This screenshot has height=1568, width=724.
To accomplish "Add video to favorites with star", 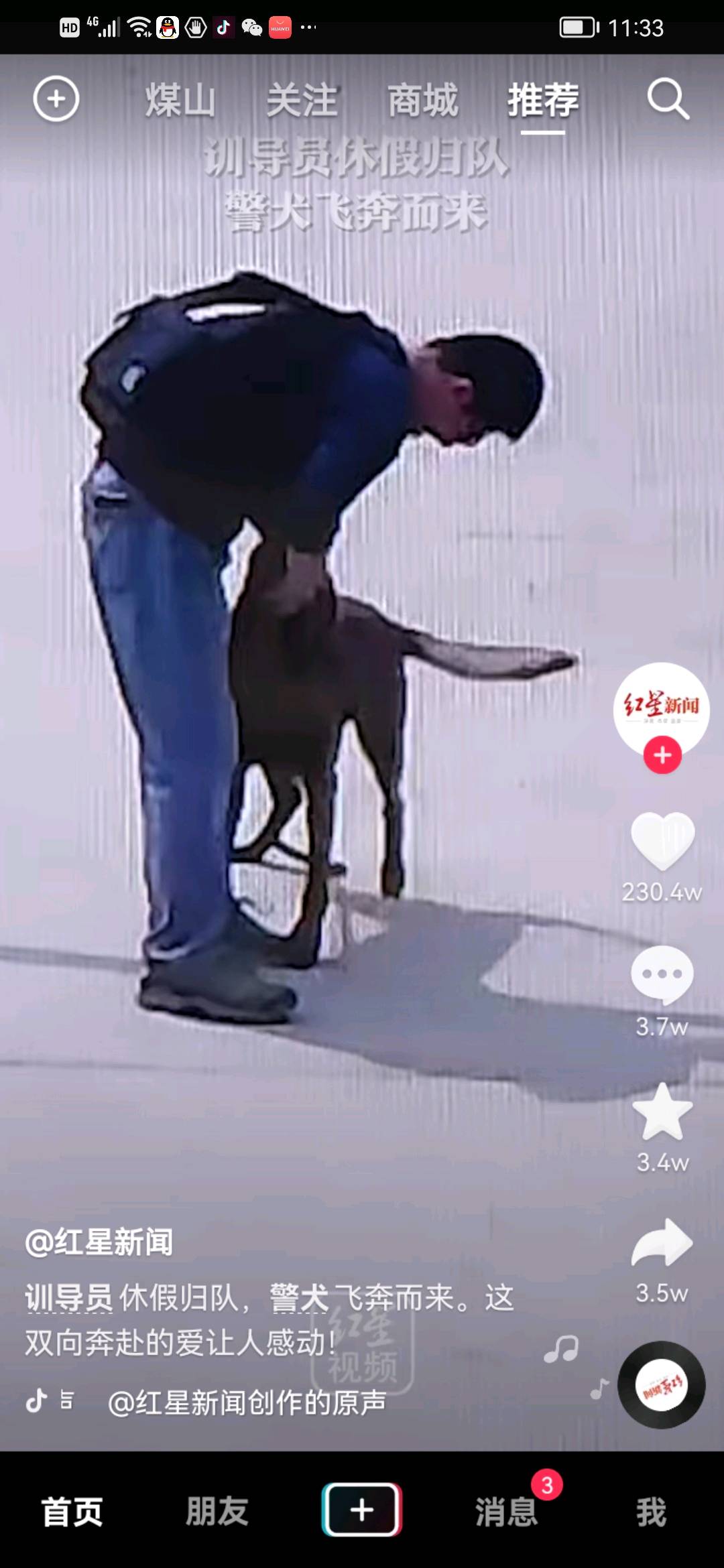I will tap(662, 1112).
